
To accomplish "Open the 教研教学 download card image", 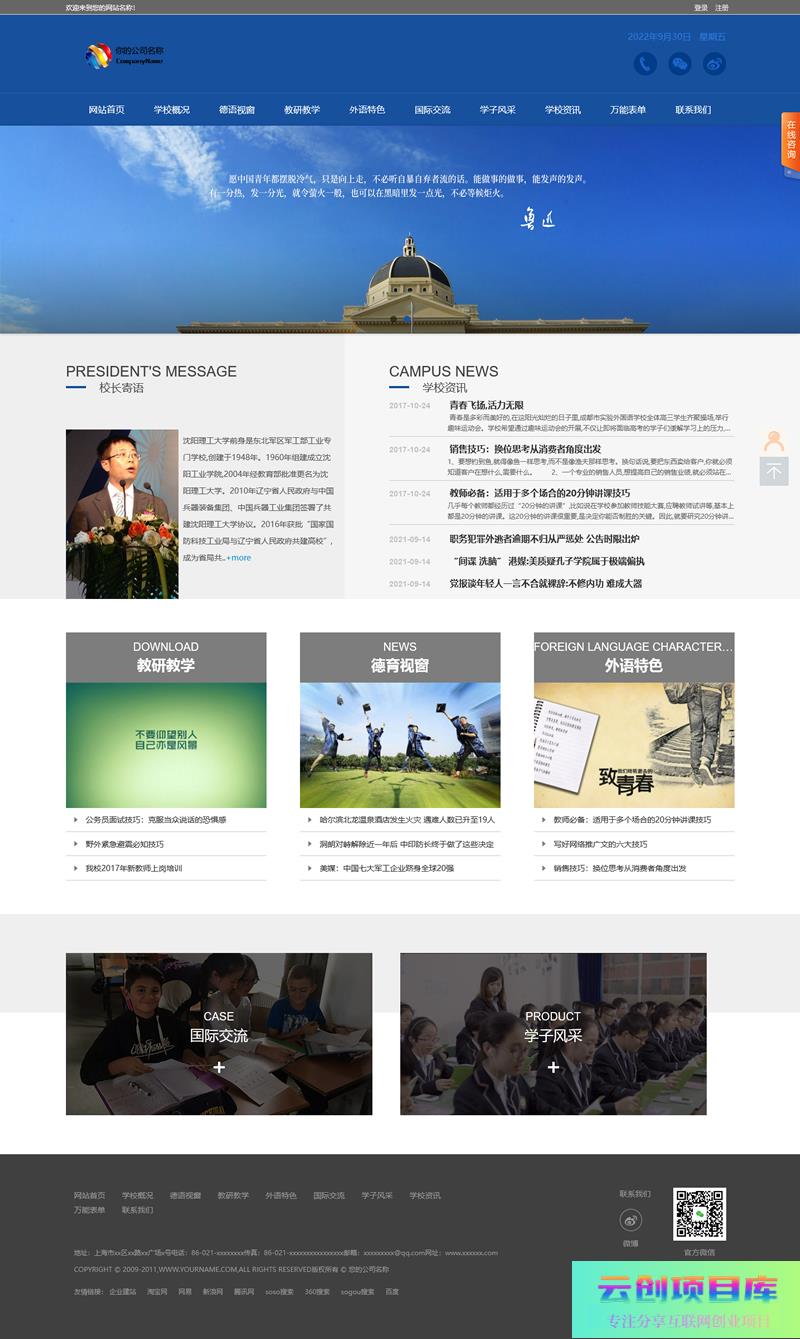I will pos(166,745).
